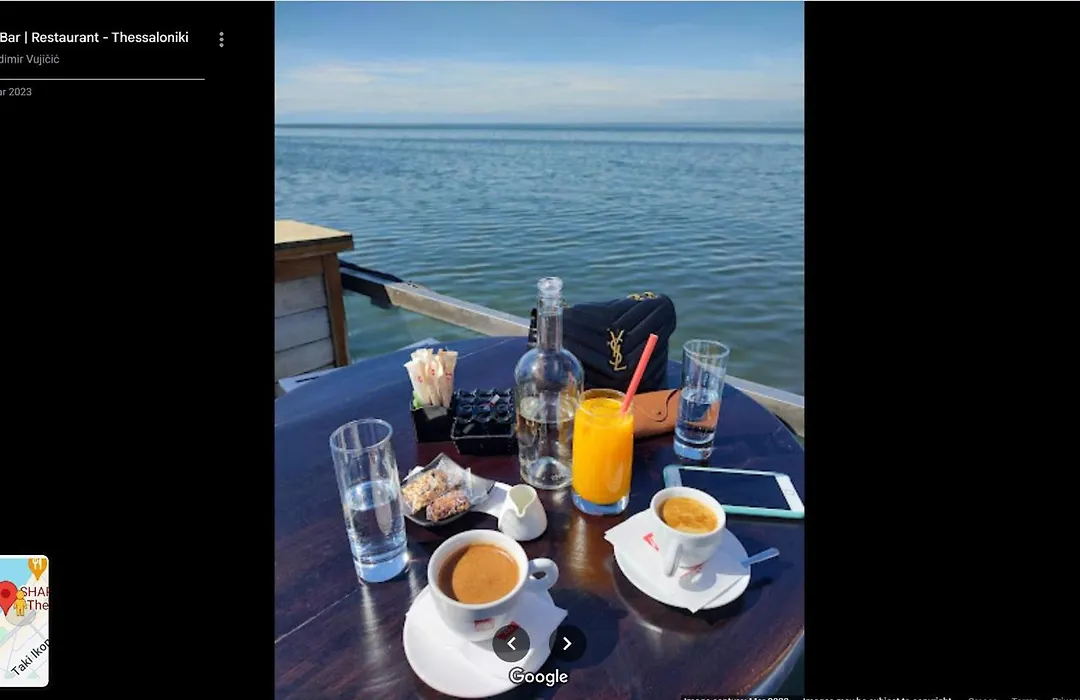Image resolution: width=1080 pixels, height=700 pixels.
Task: Show the next photo
Action: click(567, 643)
